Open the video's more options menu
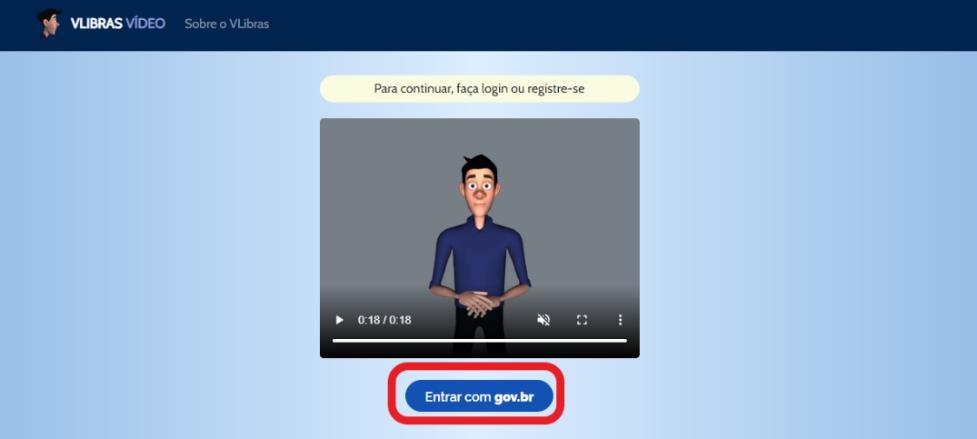The image size is (977, 439). (620, 320)
